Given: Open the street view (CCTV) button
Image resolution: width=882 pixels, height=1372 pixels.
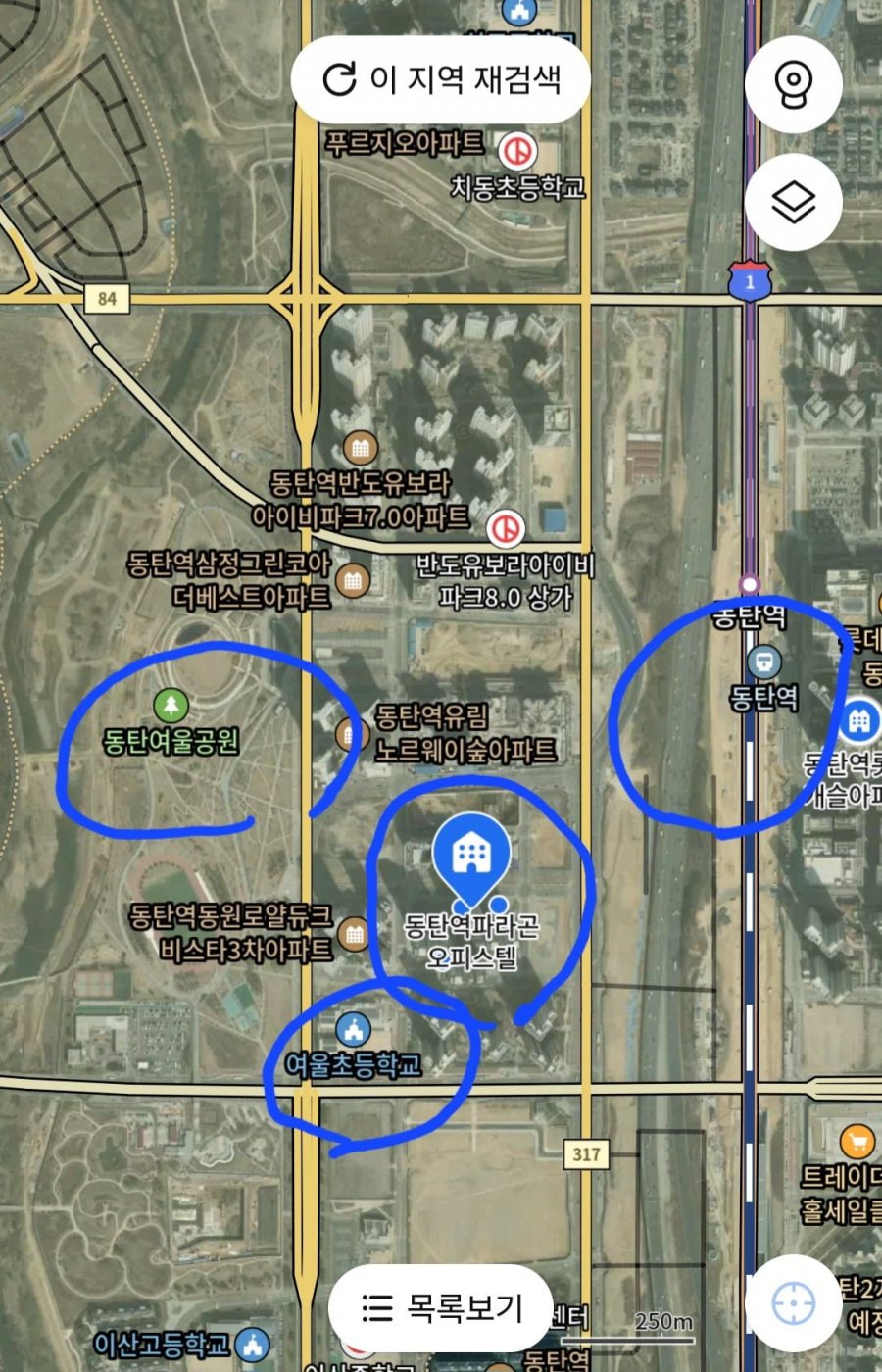Looking at the screenshot, I should (793, 84).
